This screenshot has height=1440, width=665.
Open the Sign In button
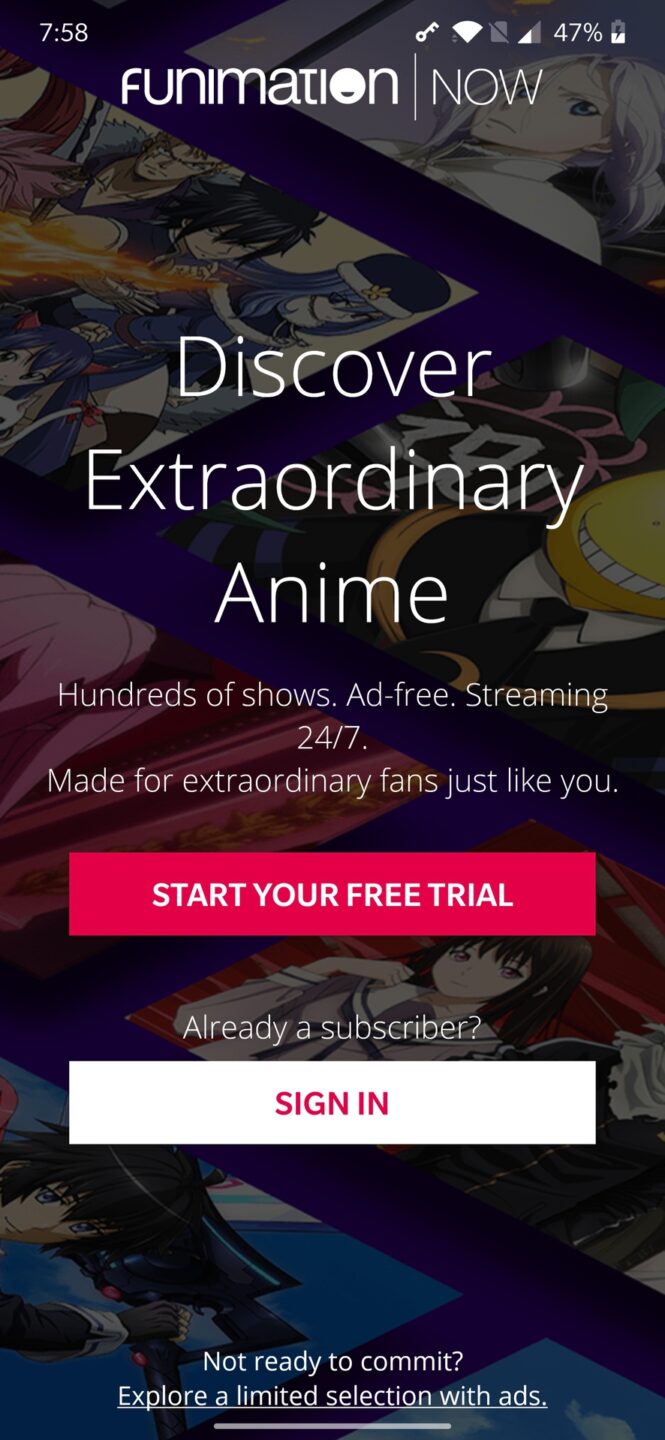332,1103
